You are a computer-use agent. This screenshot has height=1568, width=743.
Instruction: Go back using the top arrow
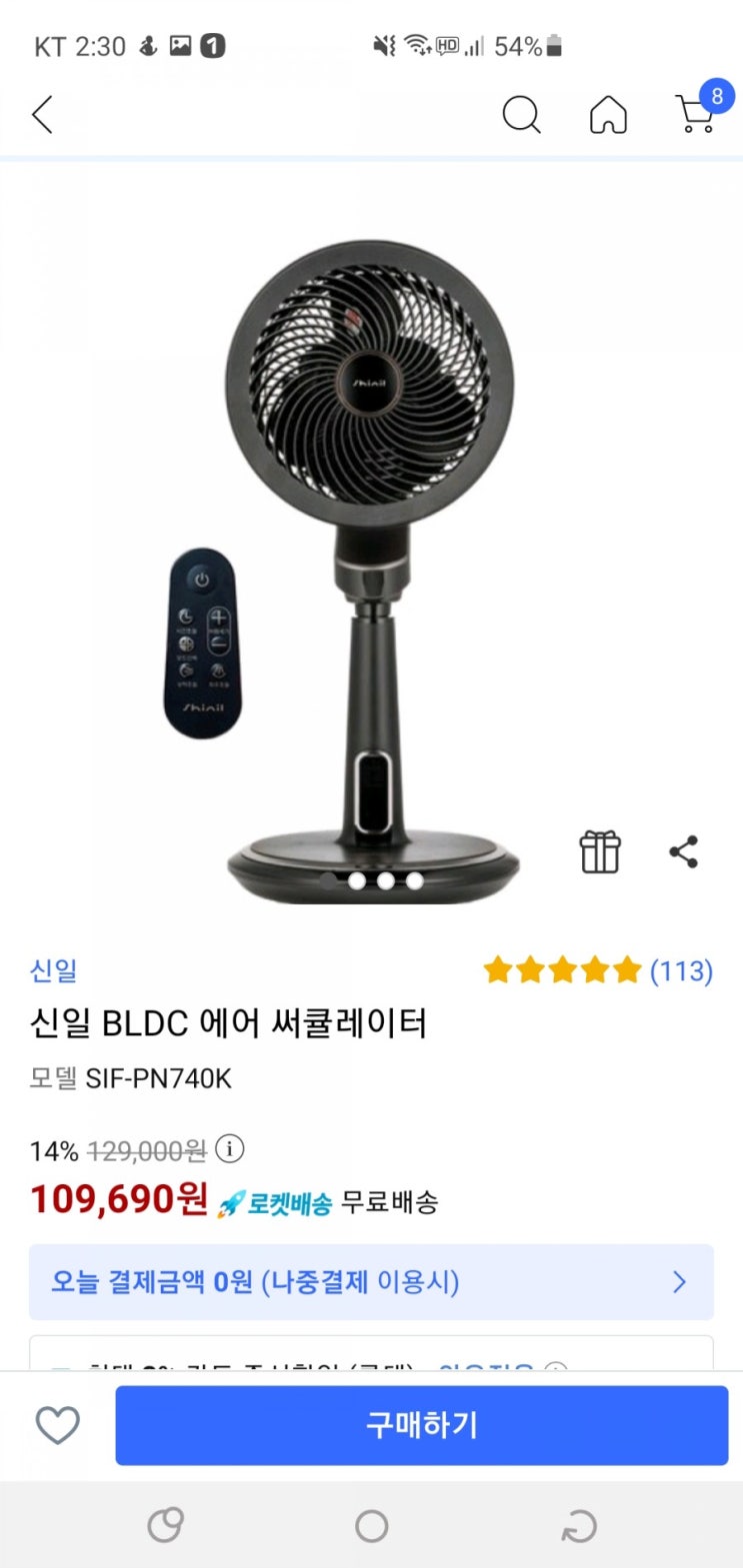(42, 115)
